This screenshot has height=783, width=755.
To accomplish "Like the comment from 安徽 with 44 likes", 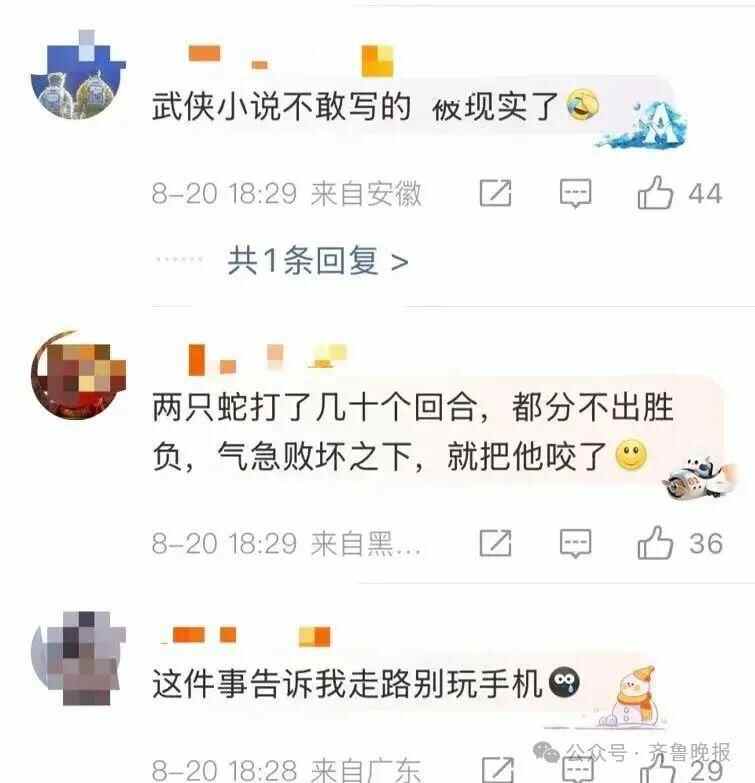I will click(656, 193).
